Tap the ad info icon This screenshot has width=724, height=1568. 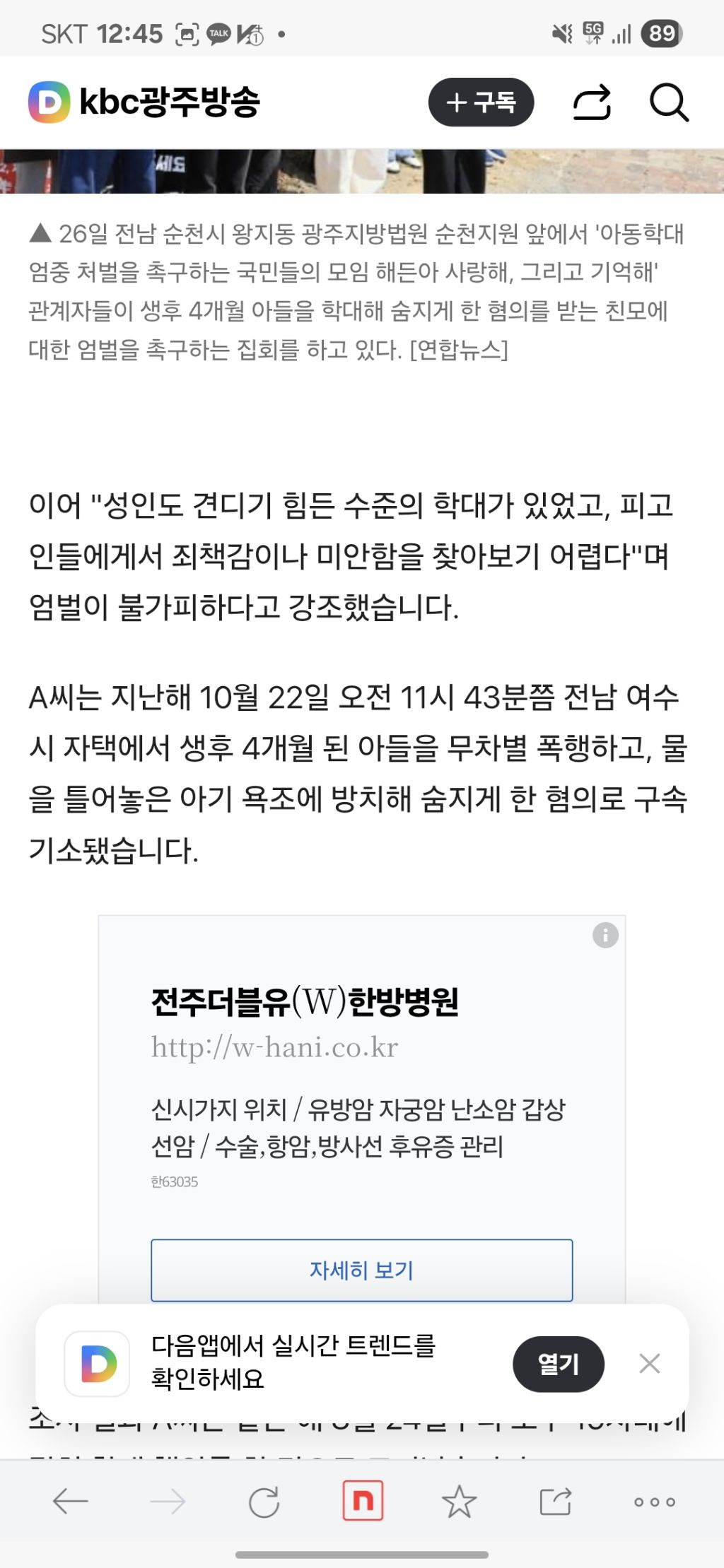[x=605, y=935]
